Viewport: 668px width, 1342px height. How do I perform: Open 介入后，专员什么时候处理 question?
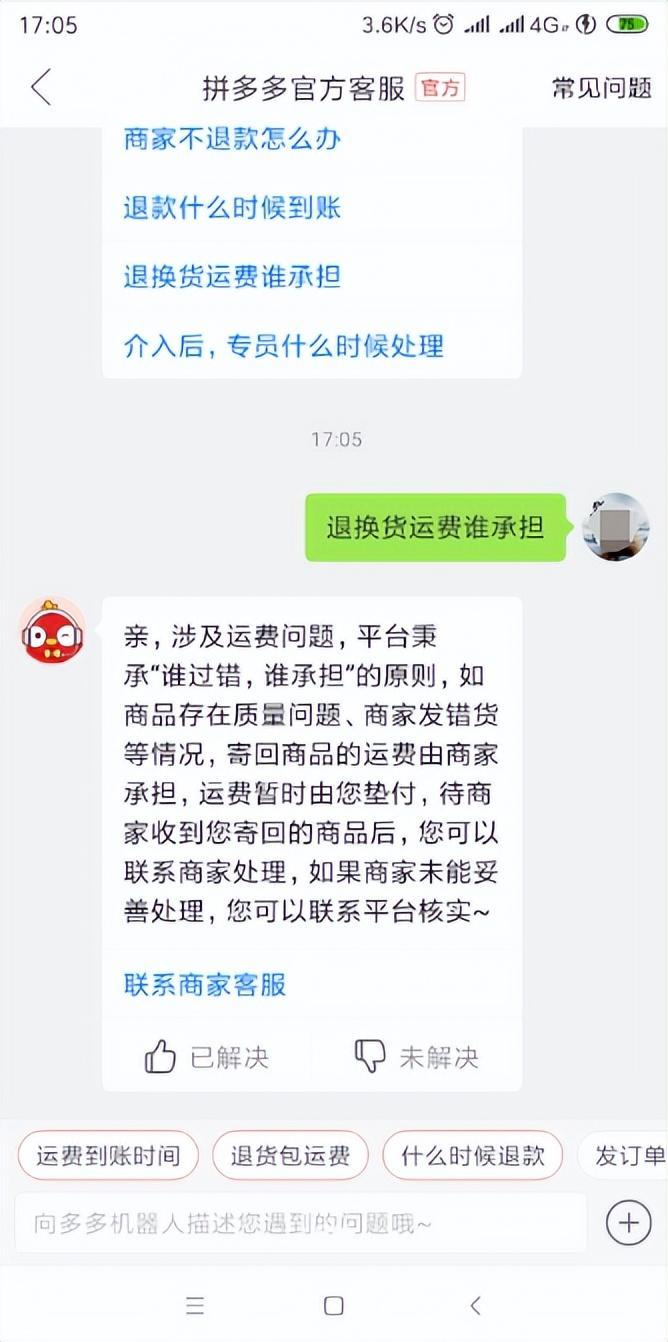[x=284, y=346]
